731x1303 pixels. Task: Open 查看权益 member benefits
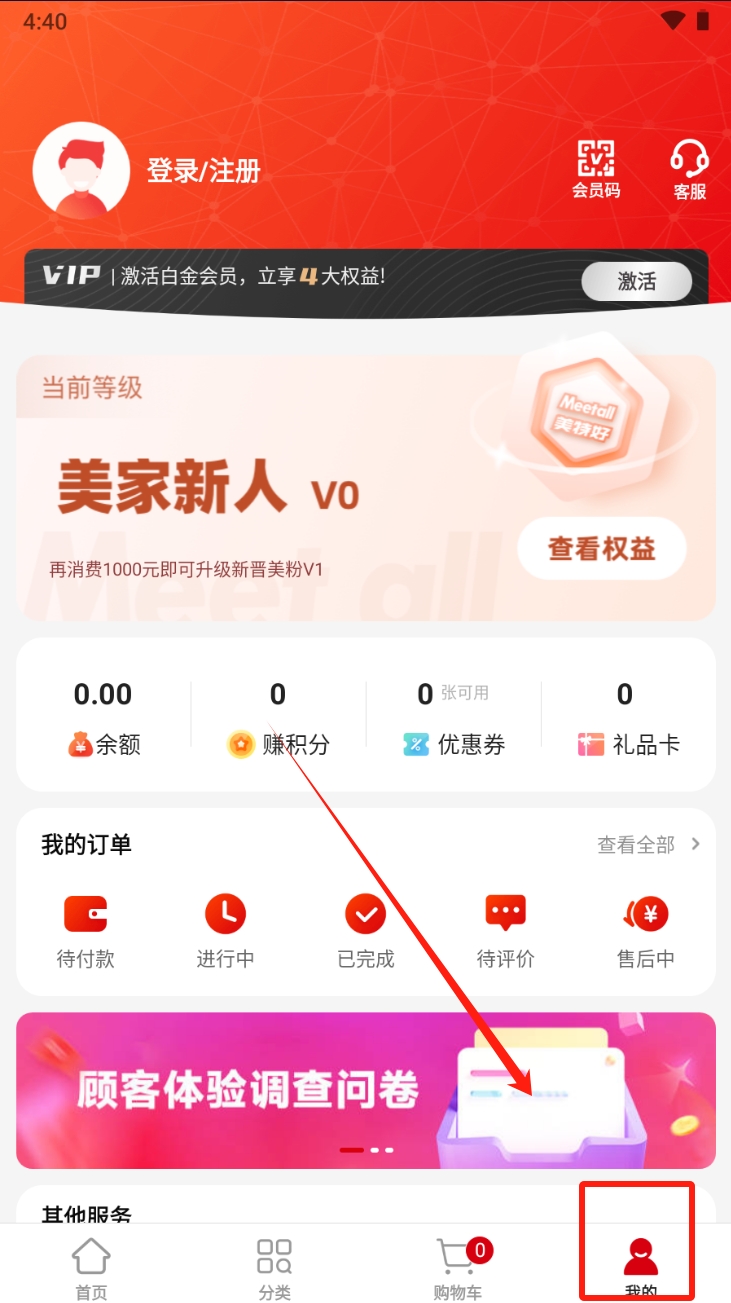point(601,548)
